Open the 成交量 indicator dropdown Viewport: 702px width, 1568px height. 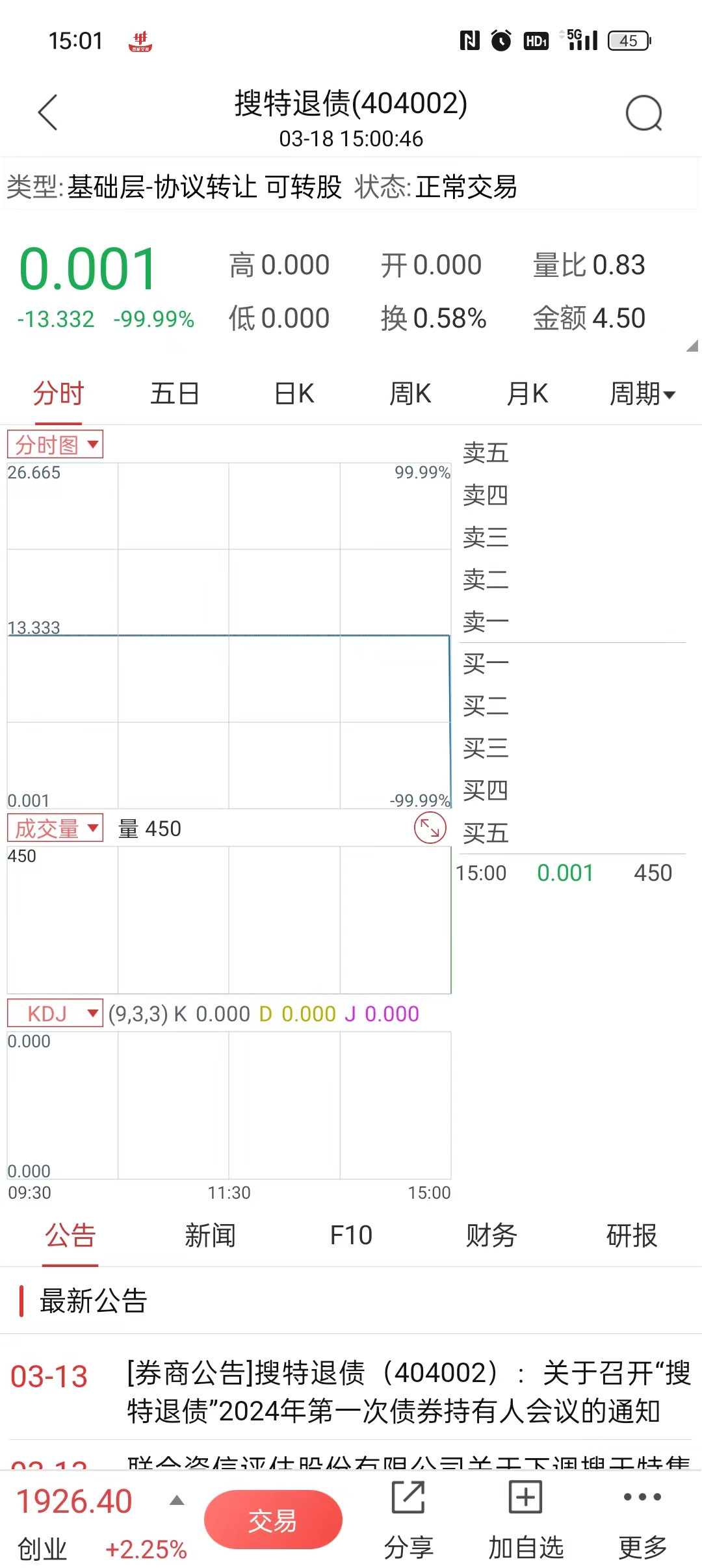55,828
